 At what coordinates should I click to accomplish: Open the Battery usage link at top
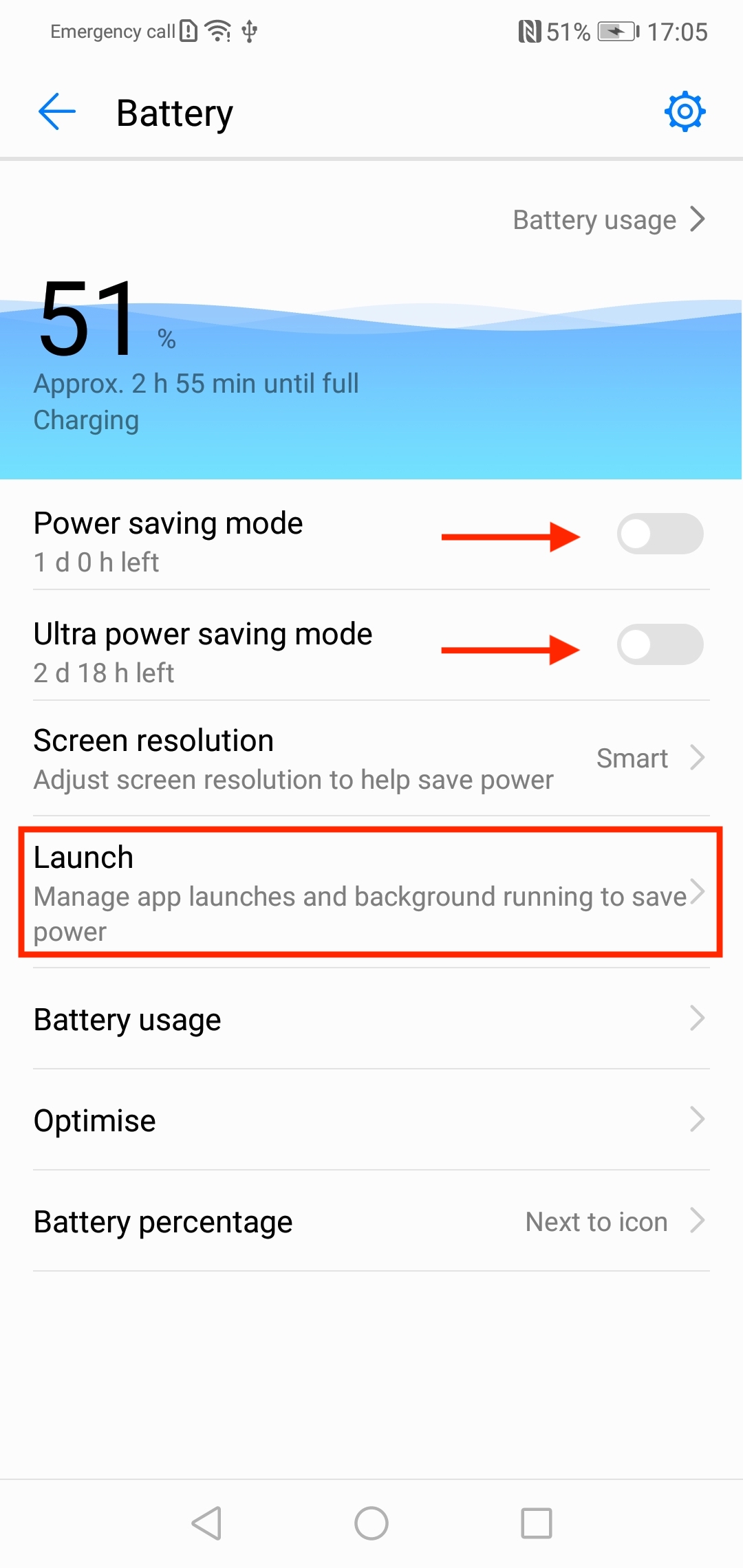click(x=609, y=220)
